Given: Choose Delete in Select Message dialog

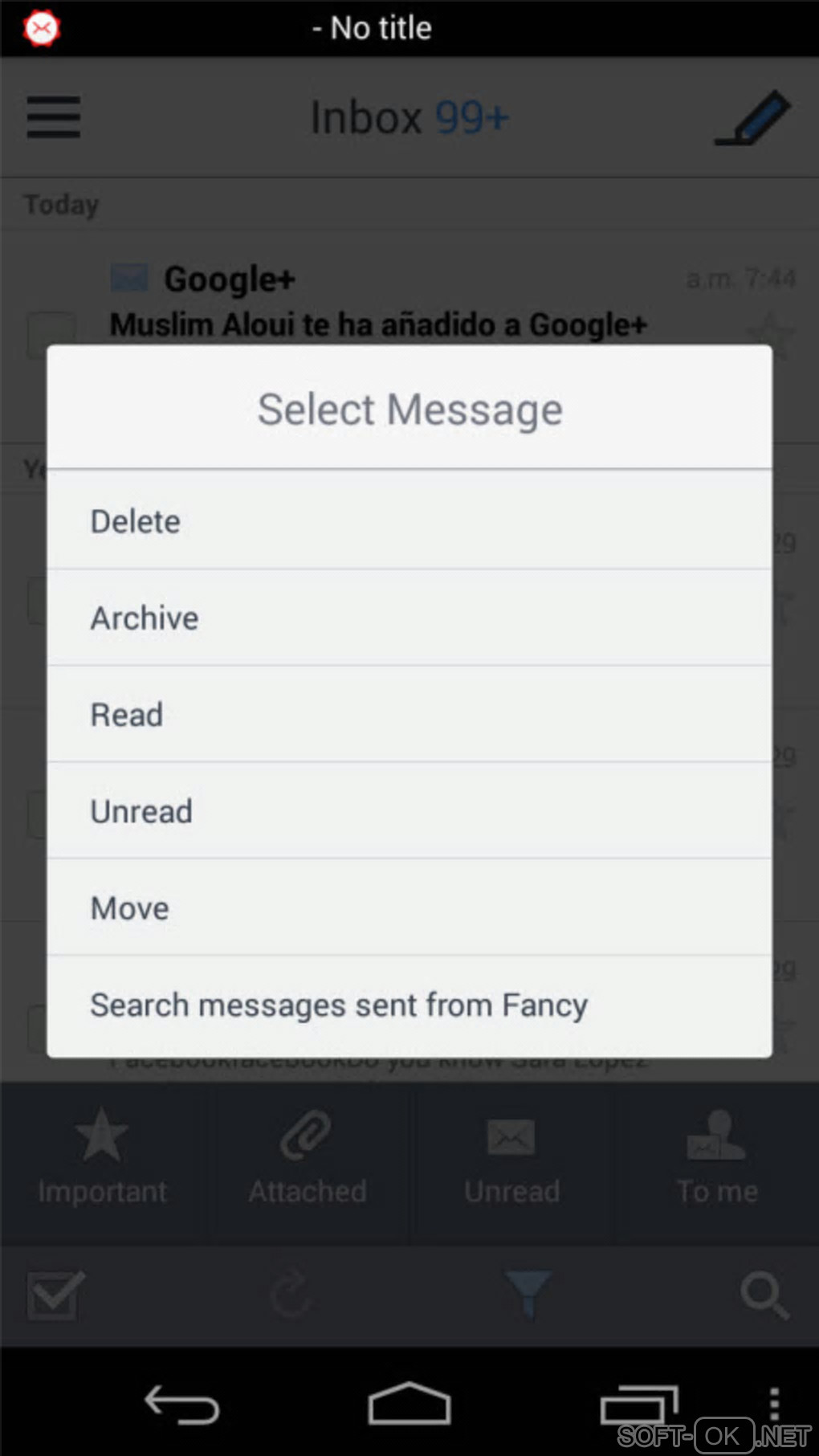Looking at the screenshot, I should pyautogui.click(x=409, y=521).
